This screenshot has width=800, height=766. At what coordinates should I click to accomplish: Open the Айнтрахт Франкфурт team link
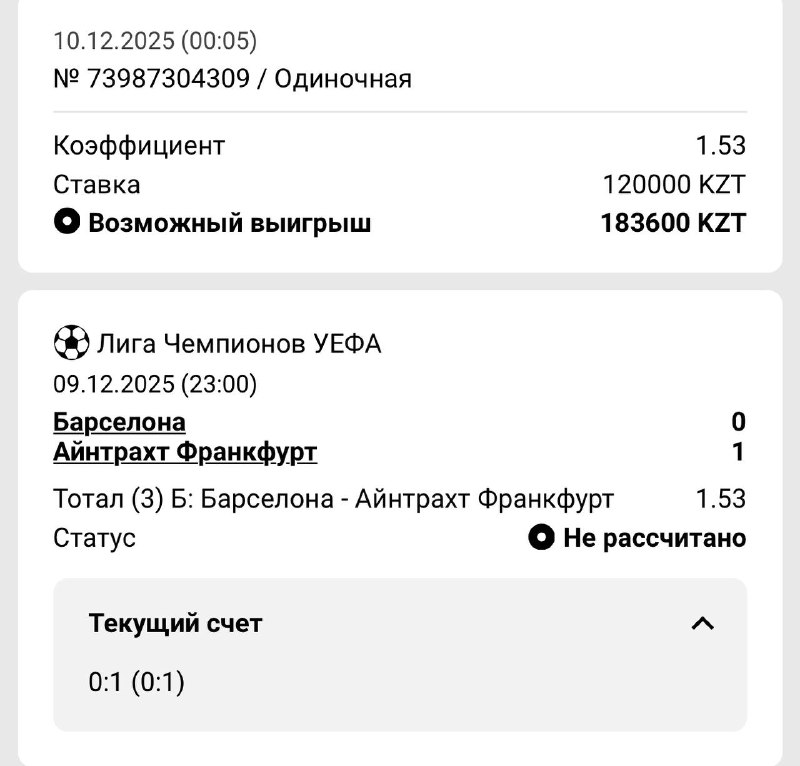click(x=185, y=453)
